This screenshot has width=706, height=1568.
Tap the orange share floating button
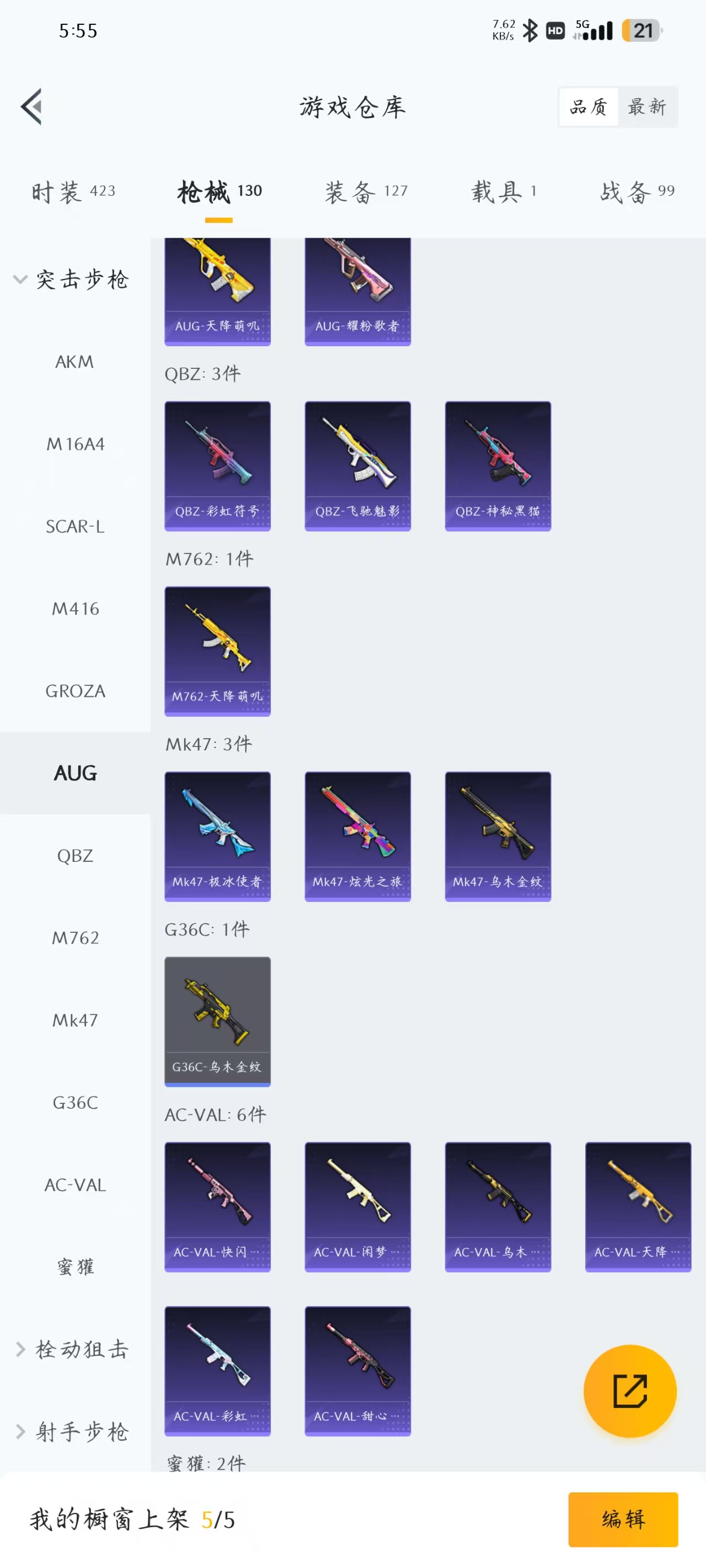tap(629, 1390)
